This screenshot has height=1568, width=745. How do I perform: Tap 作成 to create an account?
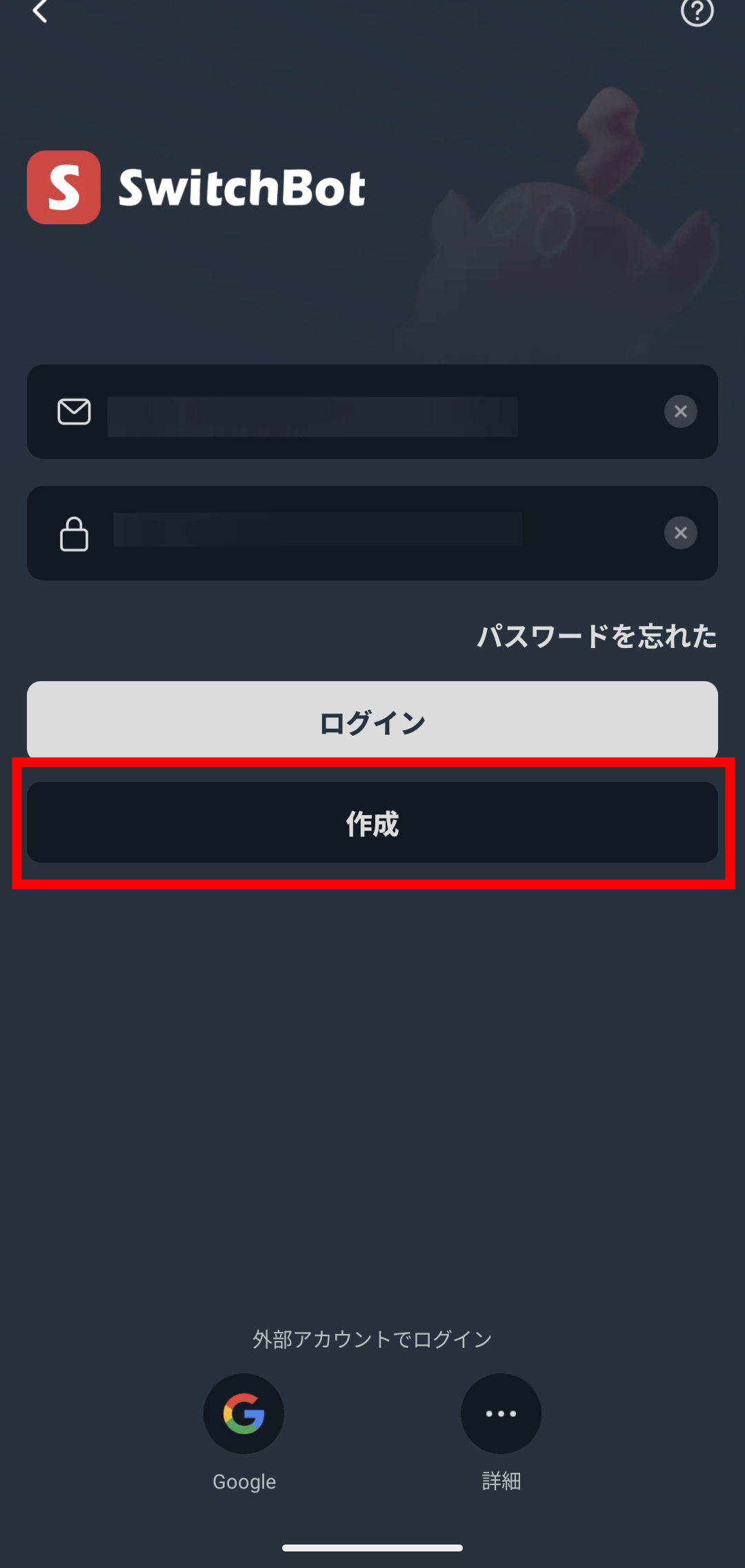(x=372, y=822)
